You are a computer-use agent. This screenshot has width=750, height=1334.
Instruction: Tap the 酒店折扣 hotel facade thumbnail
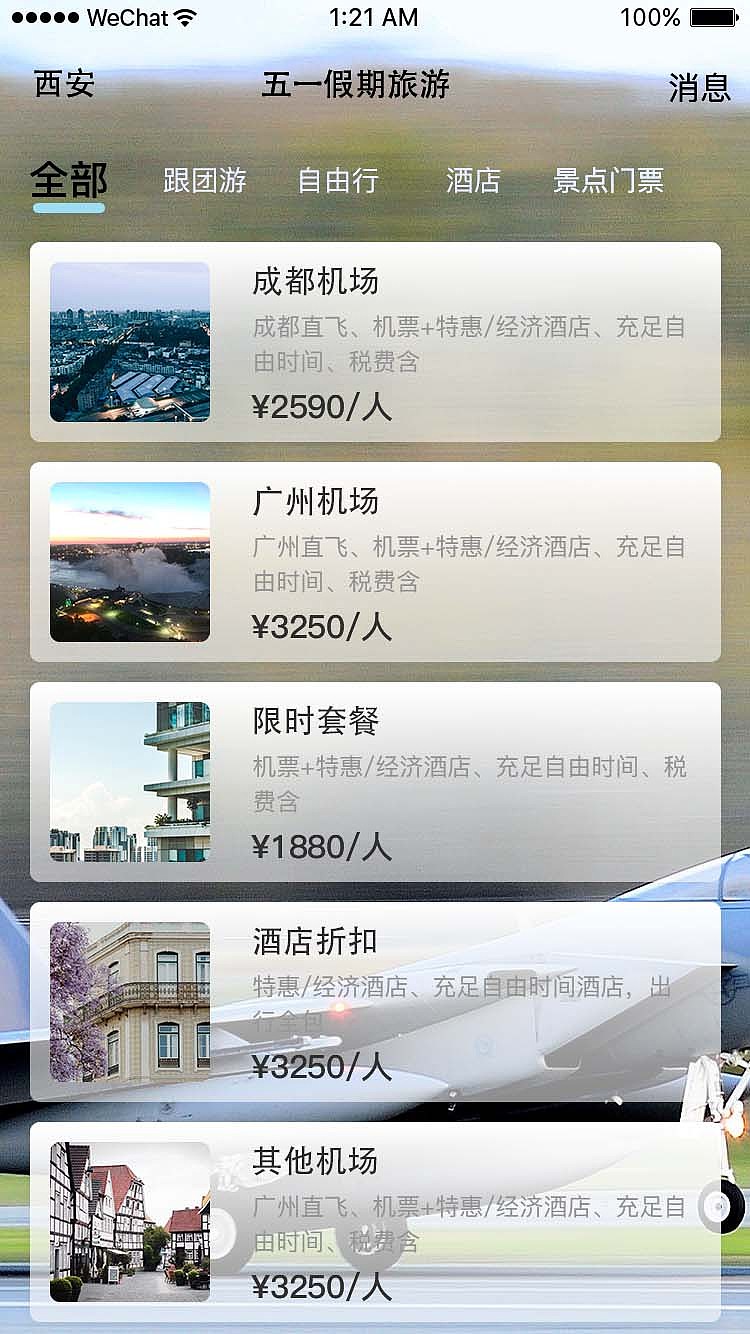click(130, 1003)
